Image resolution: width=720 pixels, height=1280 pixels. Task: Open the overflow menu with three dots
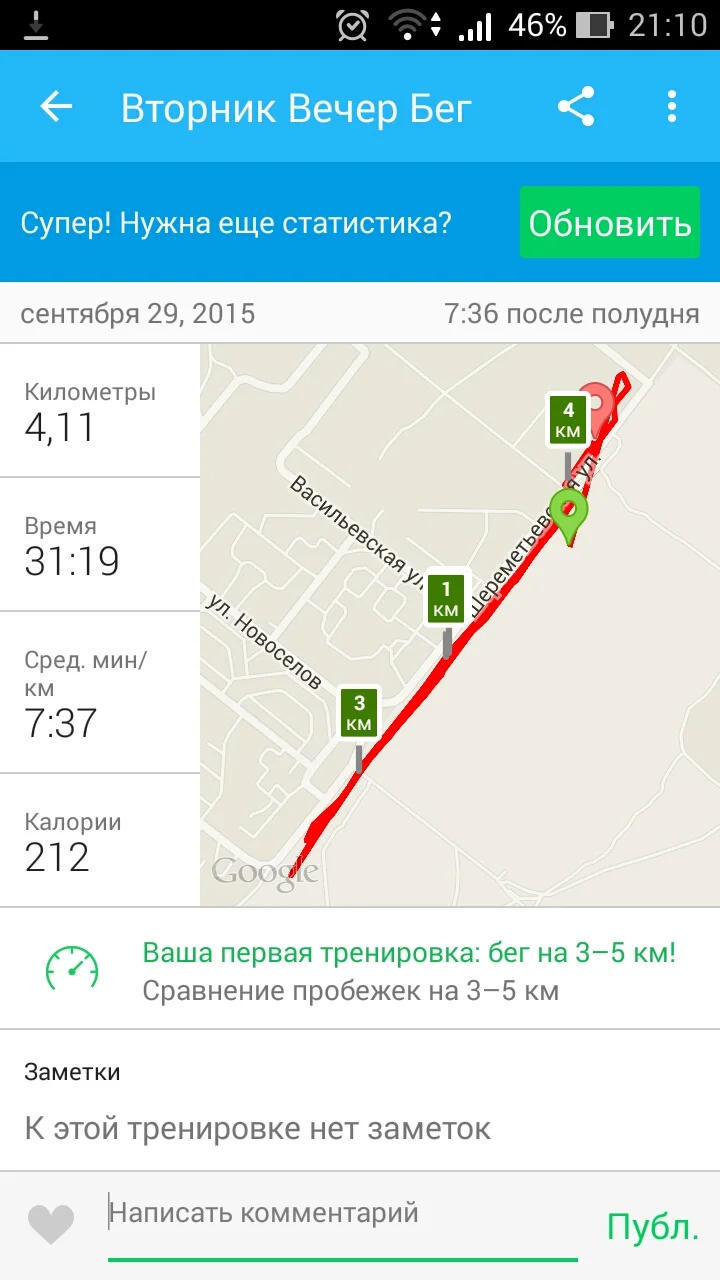[x=672, y=108]
